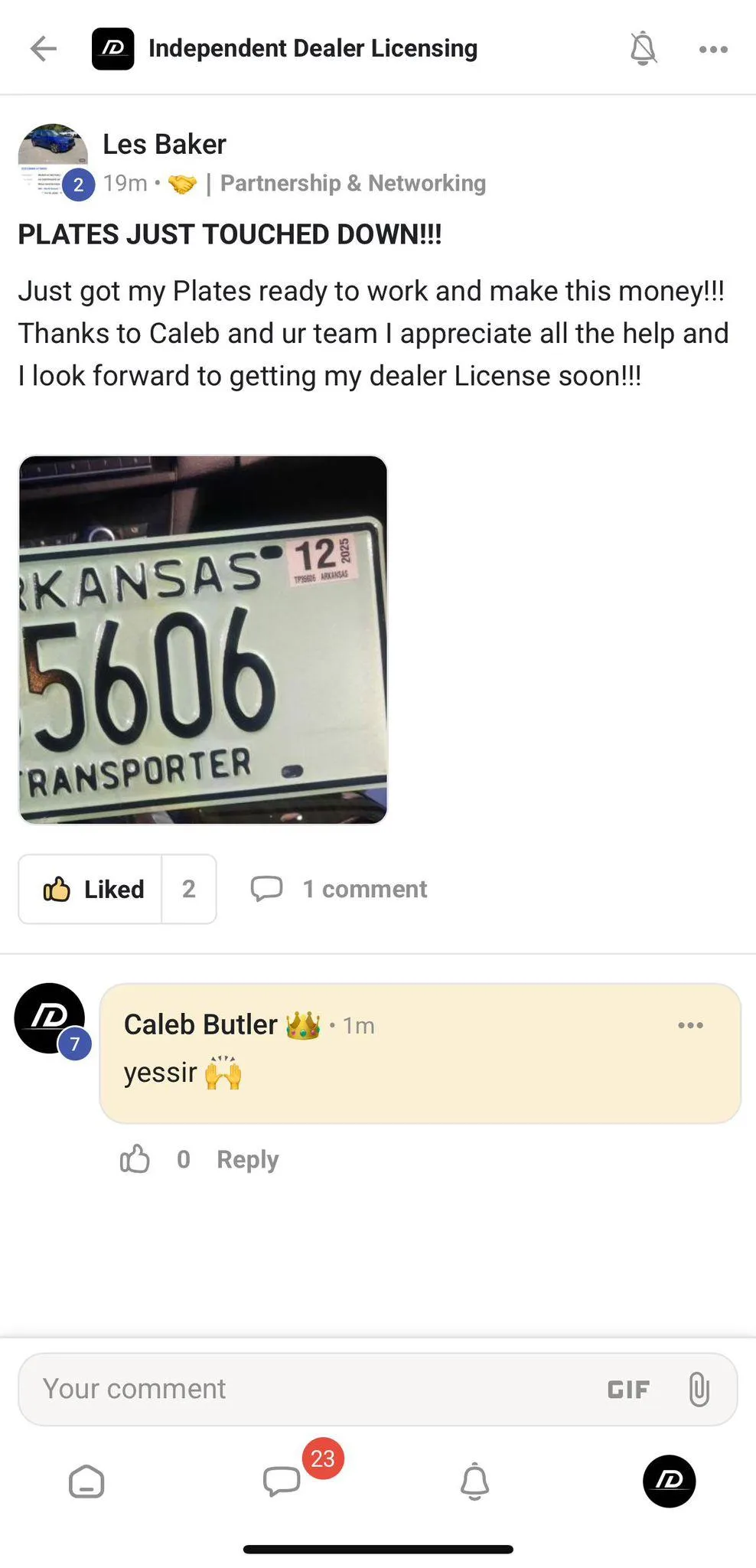This screenshot has width=756, height=1568.
Task: Open Caleb Butler's profile avatar
Action: click(50, 1018)
